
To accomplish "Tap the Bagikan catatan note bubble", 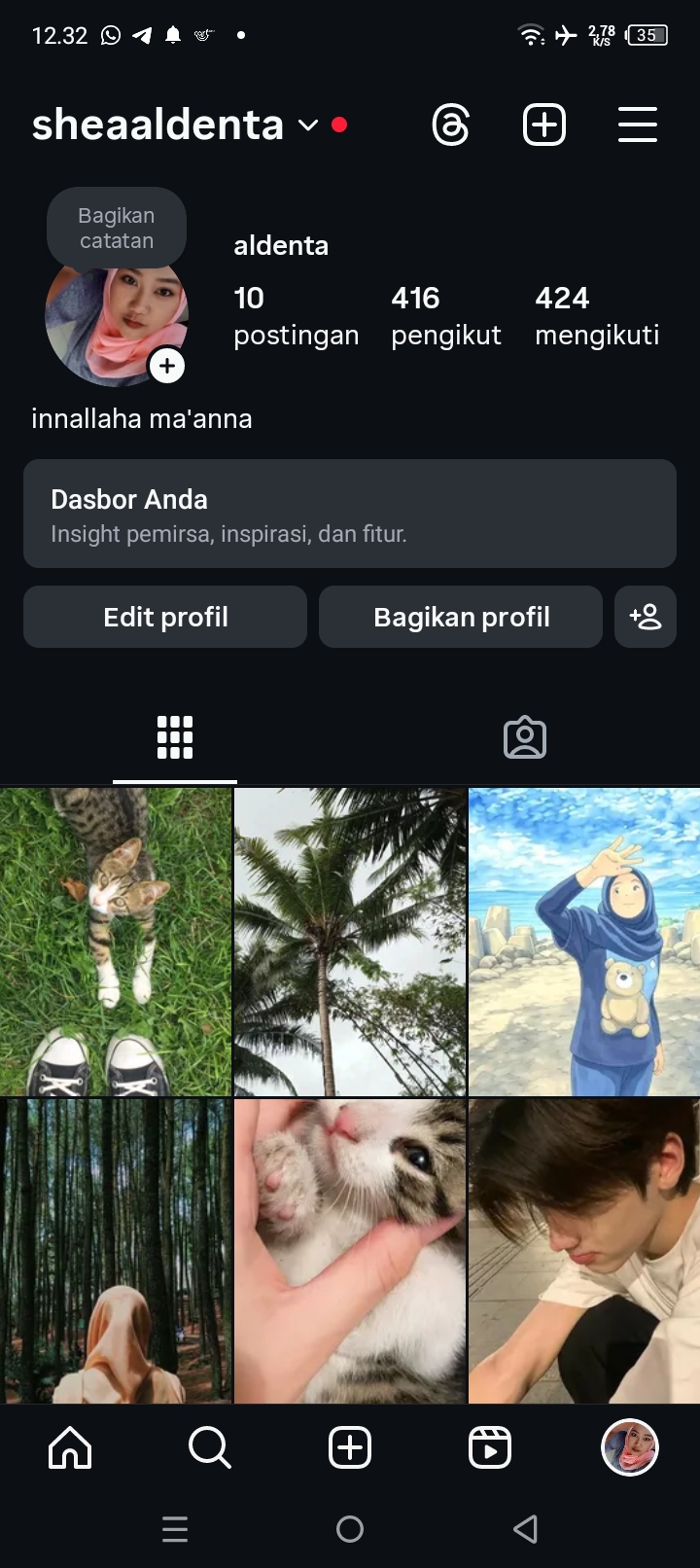I will [x=117, y=228].
